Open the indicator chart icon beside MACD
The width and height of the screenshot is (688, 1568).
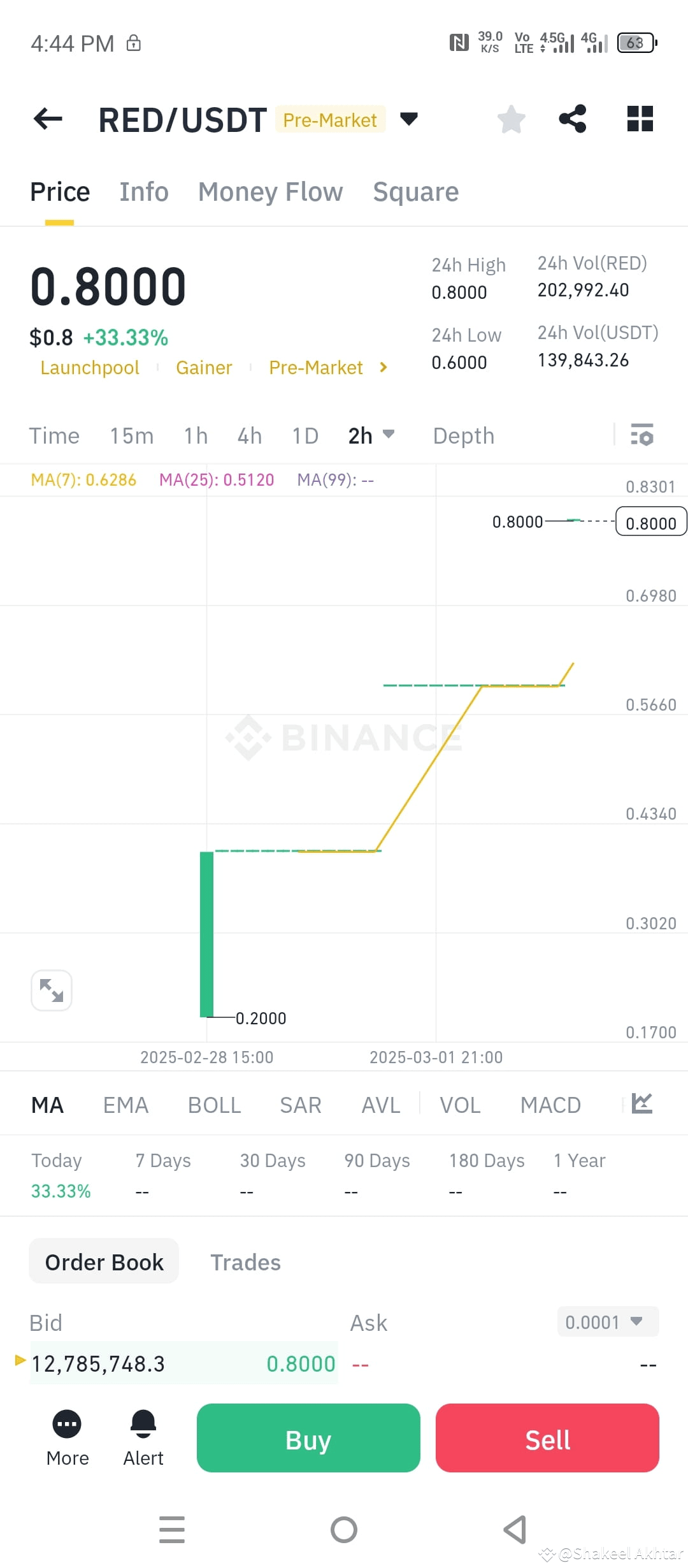642,1105
